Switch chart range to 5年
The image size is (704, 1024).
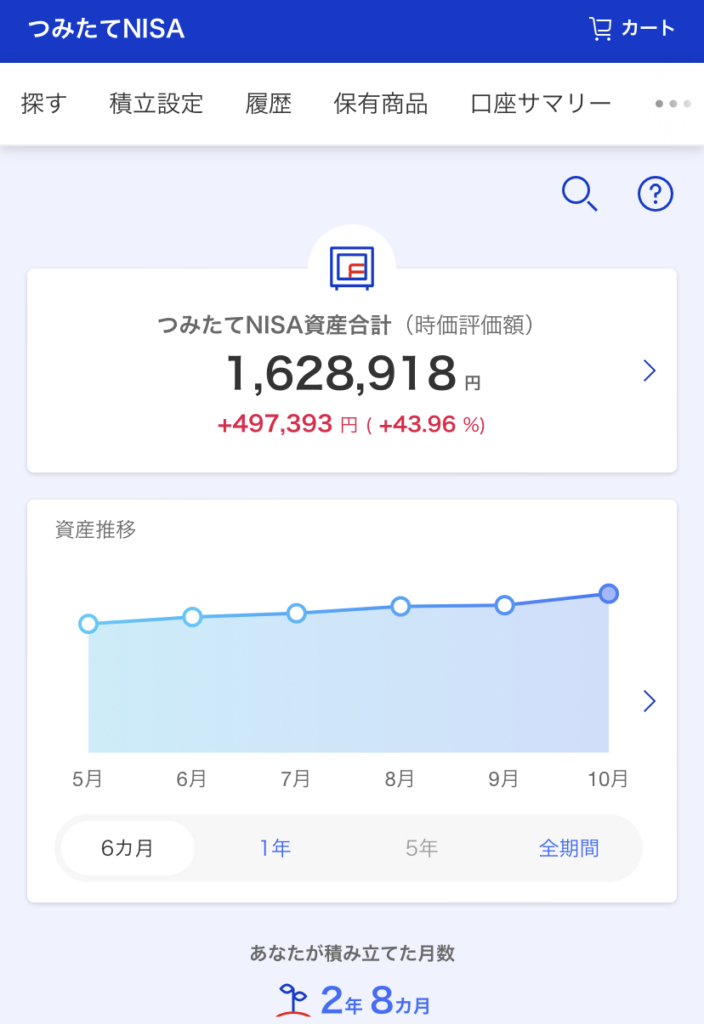[421, 848]
